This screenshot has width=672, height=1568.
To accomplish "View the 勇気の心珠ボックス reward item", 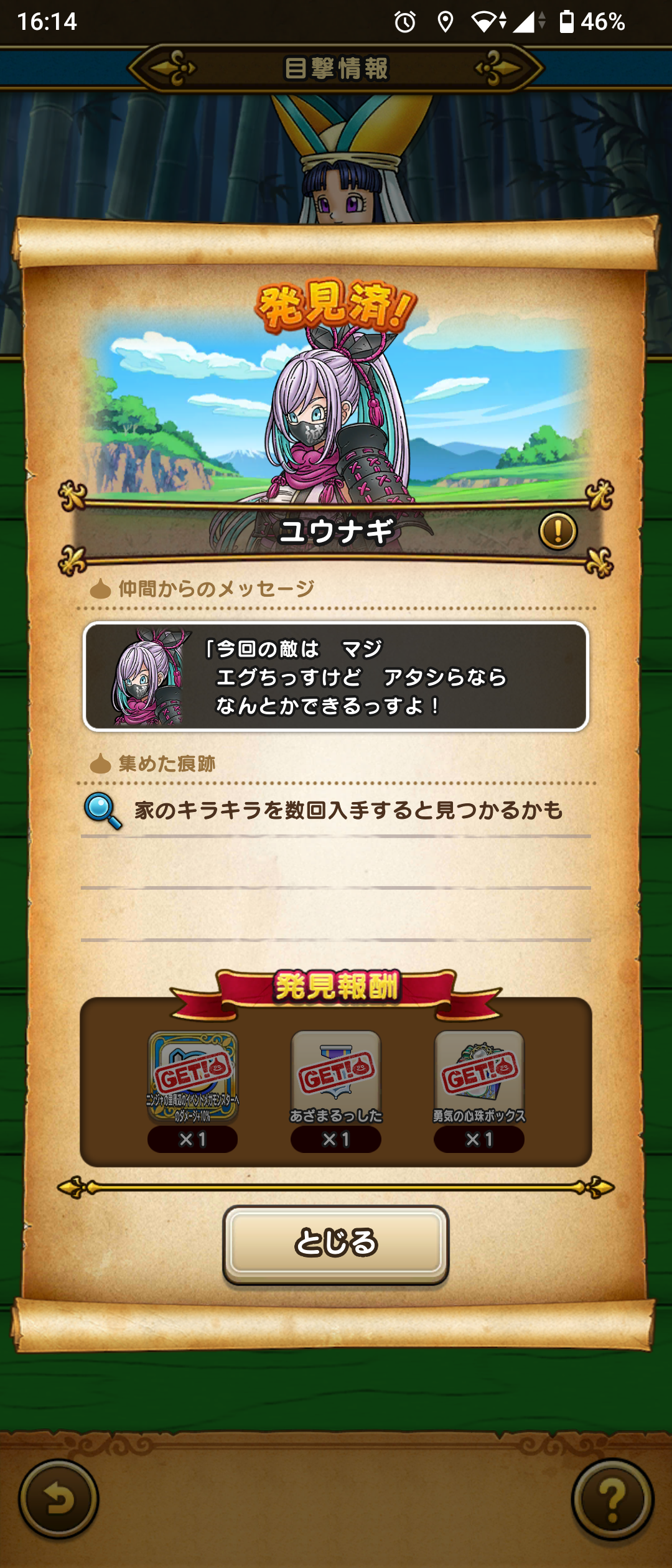I will [x=479, y=1075].
